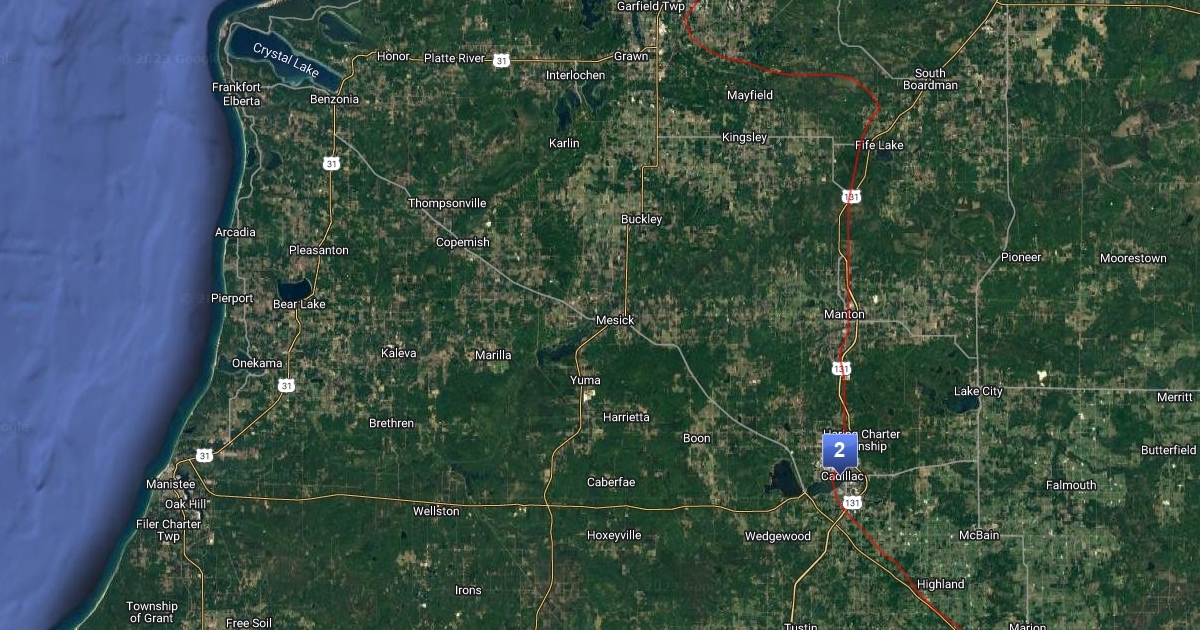Image resolution: width=1200 pixels, height=630 pixels.
Task: Open the map marker numbered 2 near Cadillac
Action: [x=838, y=451]
